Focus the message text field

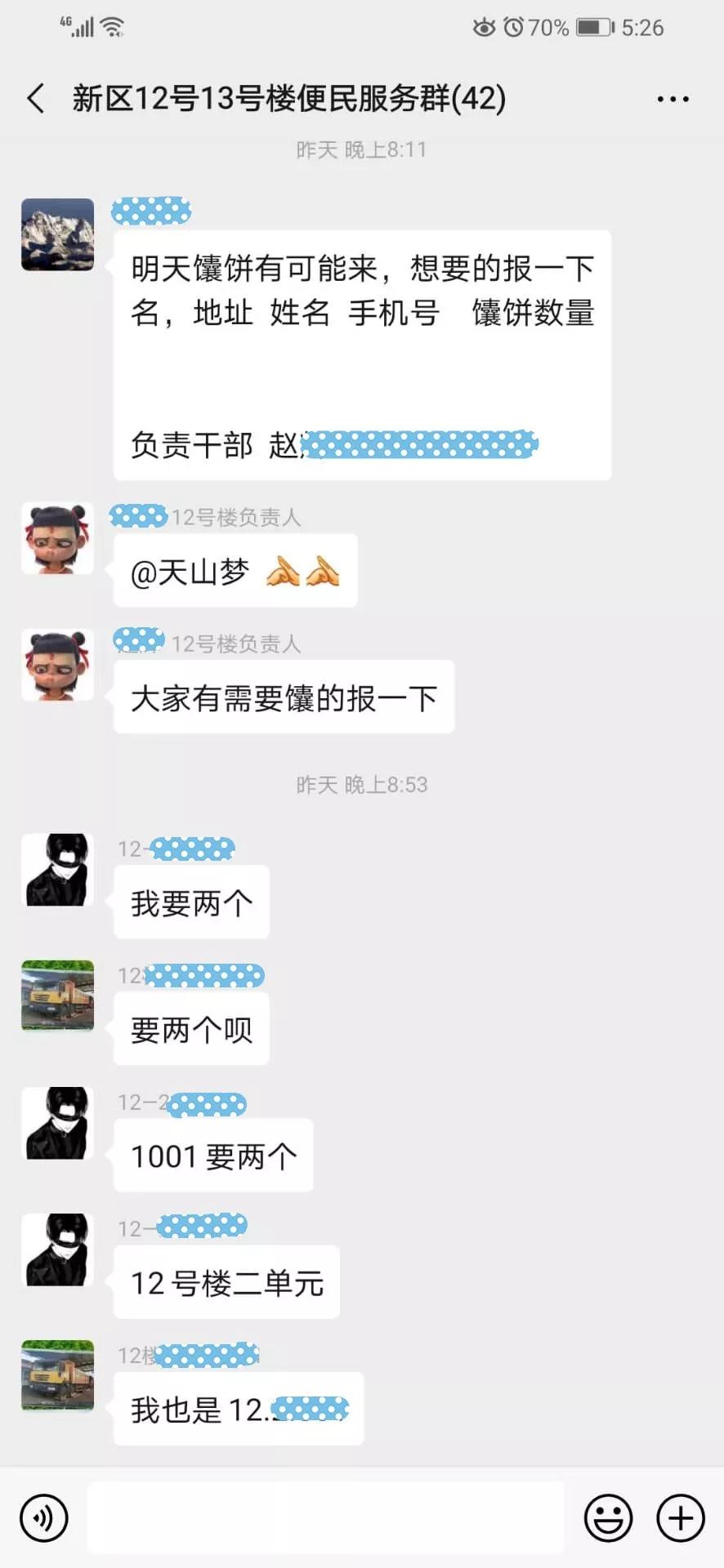point(325,1517)
